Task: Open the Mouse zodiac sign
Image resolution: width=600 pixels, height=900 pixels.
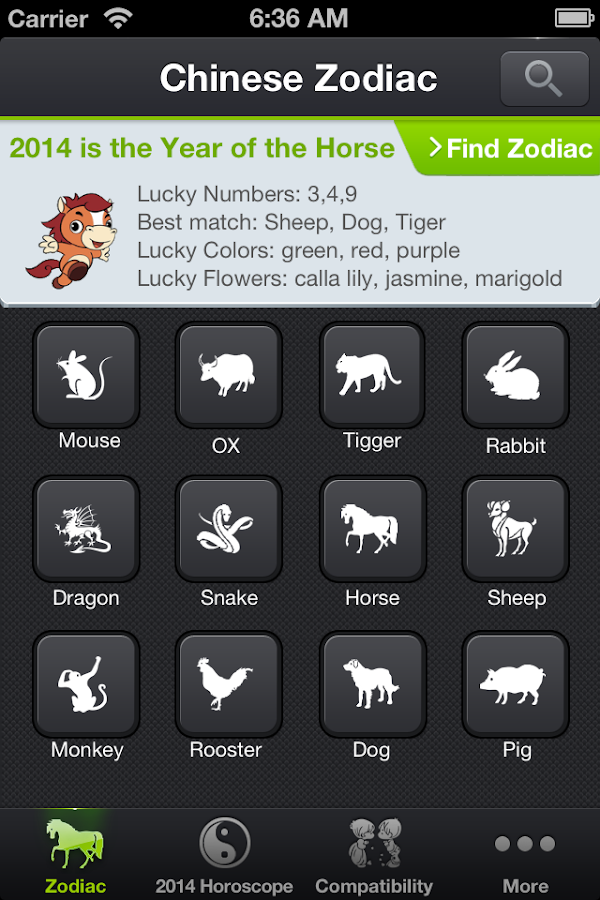Action: (x=86, y=376)
